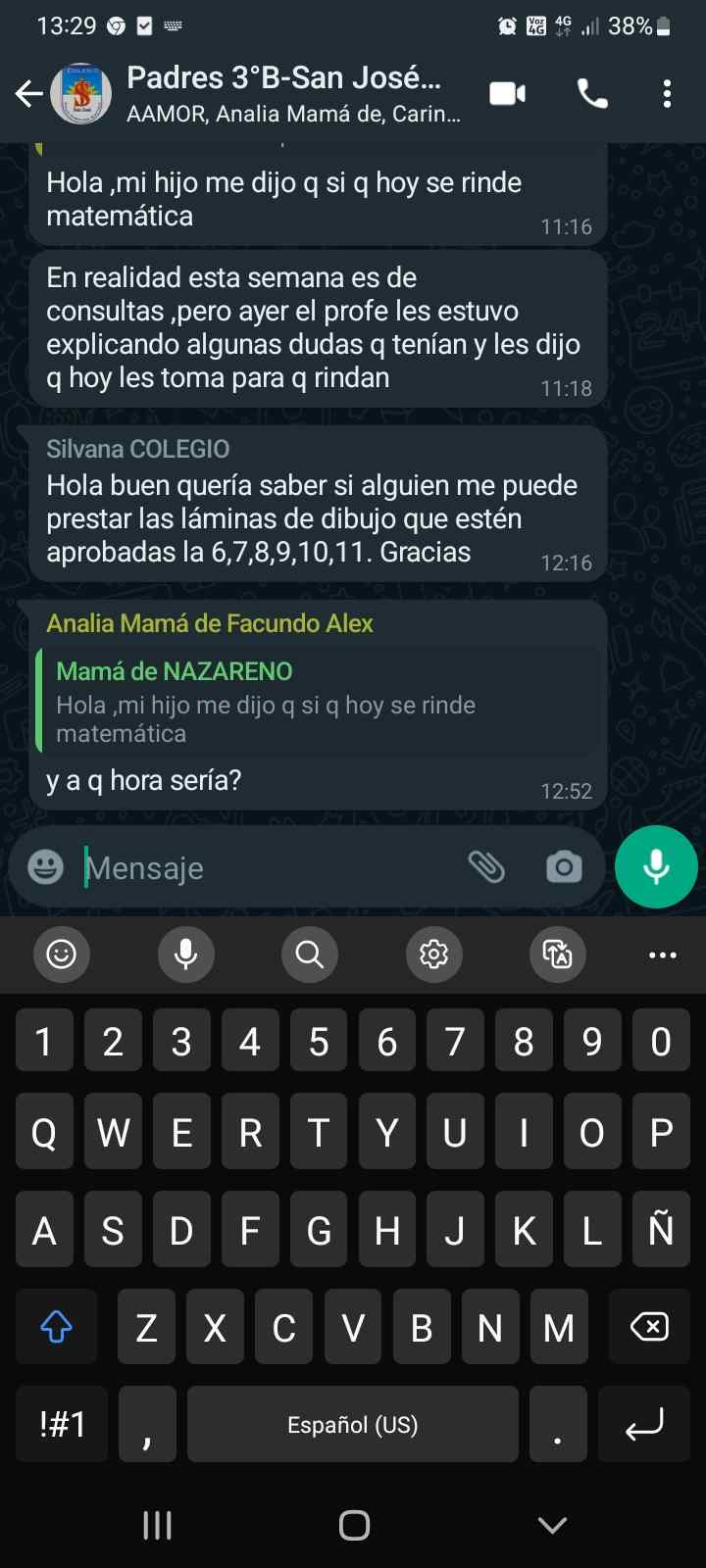
Task: Start a group voice call
Action: 592,94
